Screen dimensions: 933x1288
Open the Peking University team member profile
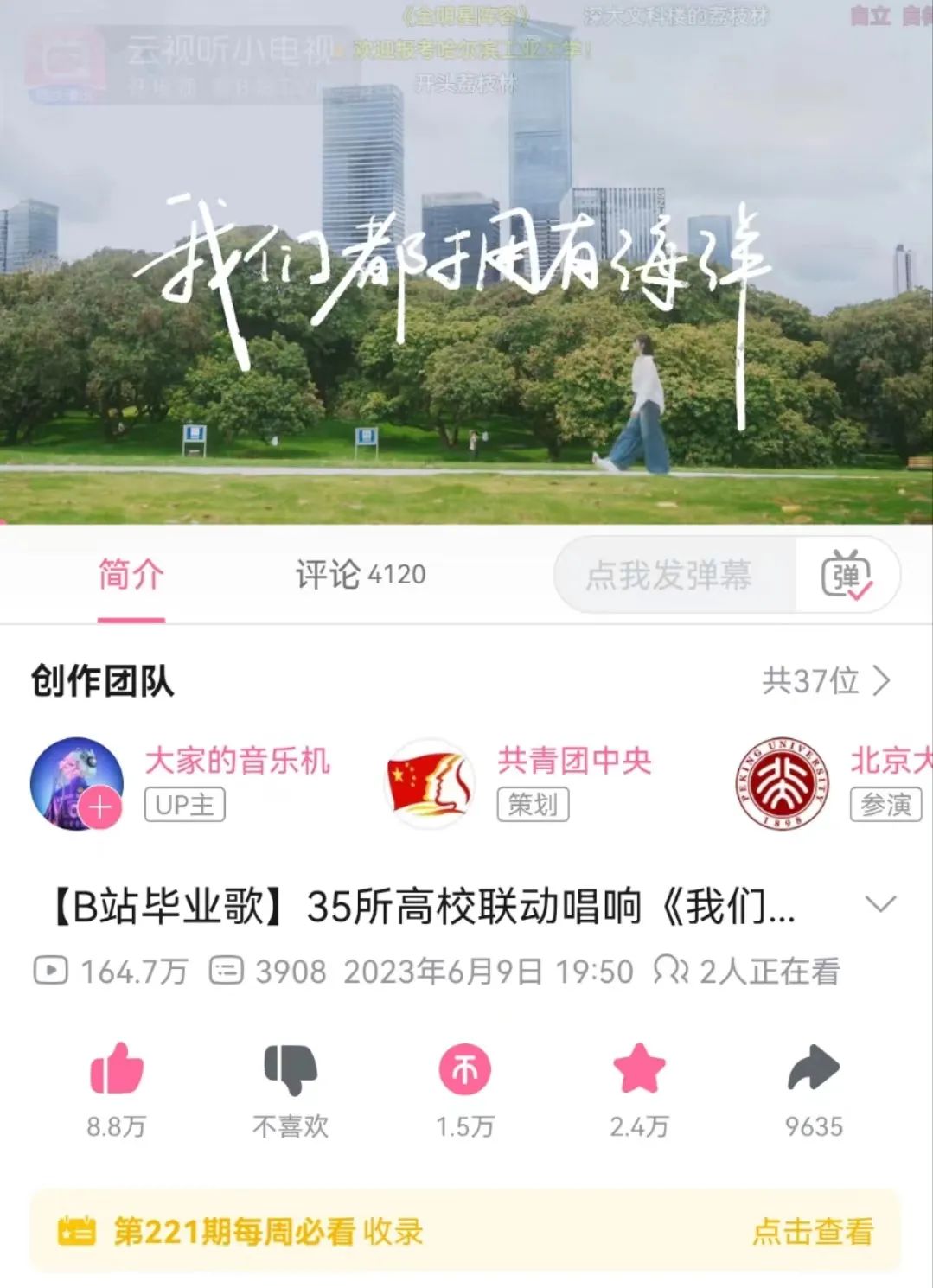(783, 783)
